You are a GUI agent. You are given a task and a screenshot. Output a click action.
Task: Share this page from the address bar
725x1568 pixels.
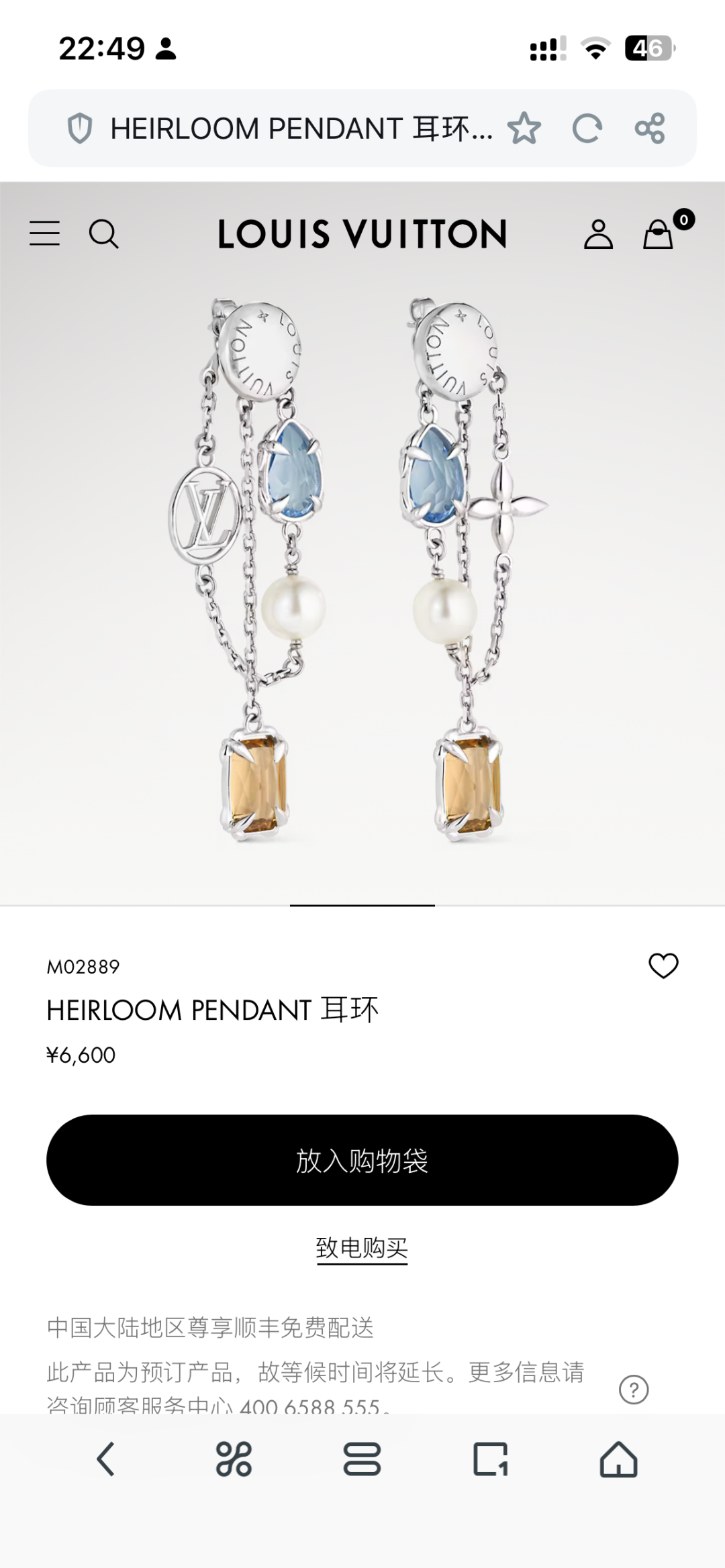click(x=649, y=128)
